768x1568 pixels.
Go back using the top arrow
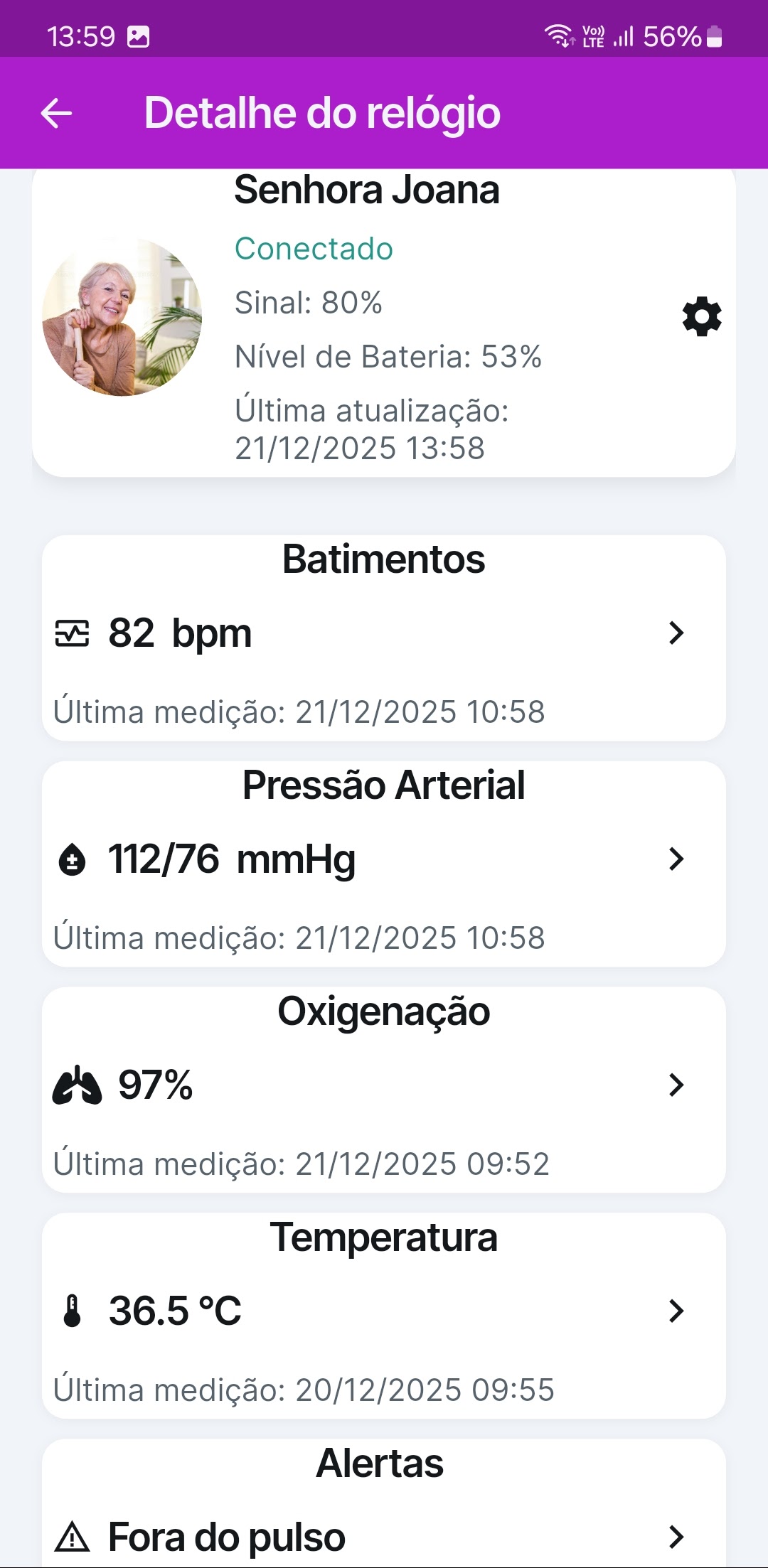click(57, 113)
